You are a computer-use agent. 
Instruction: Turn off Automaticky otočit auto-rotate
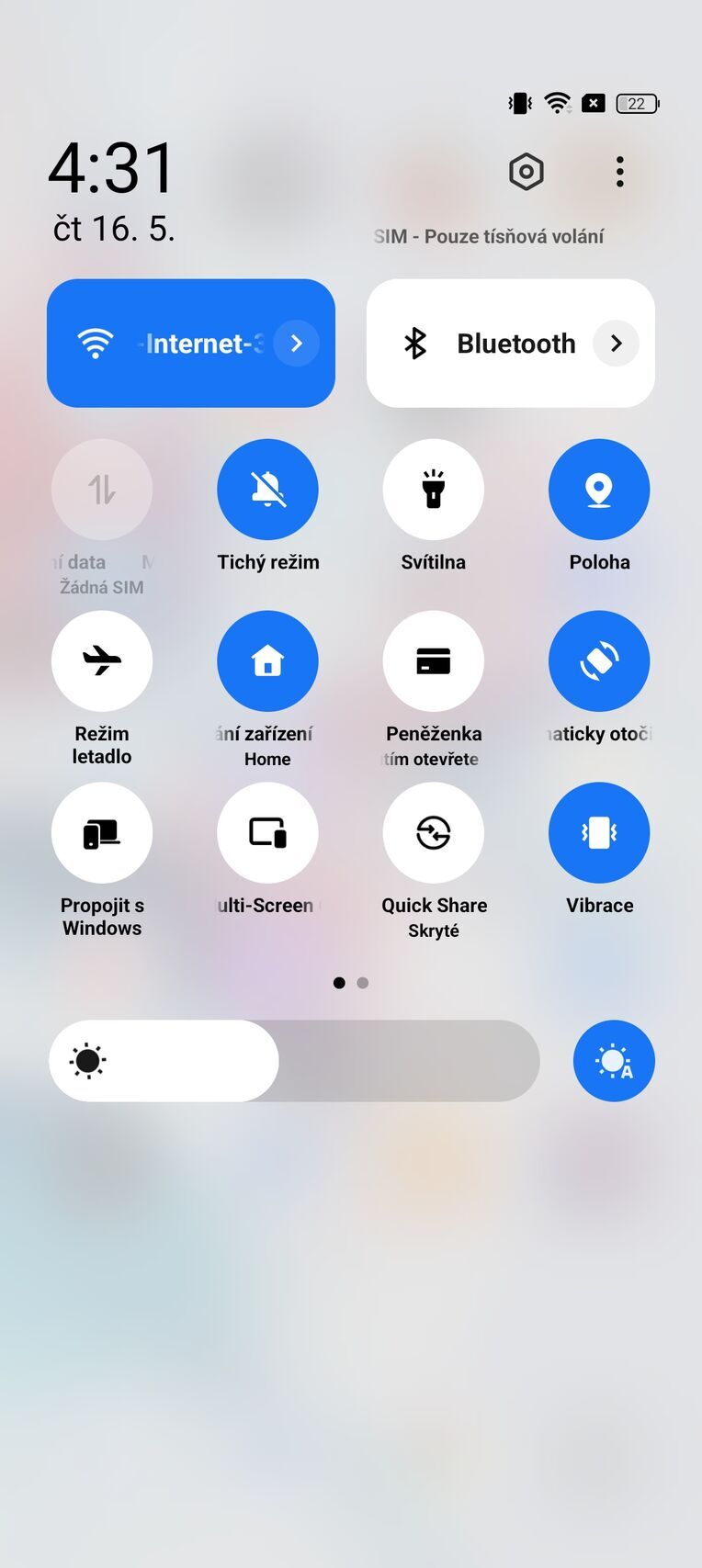599,660
